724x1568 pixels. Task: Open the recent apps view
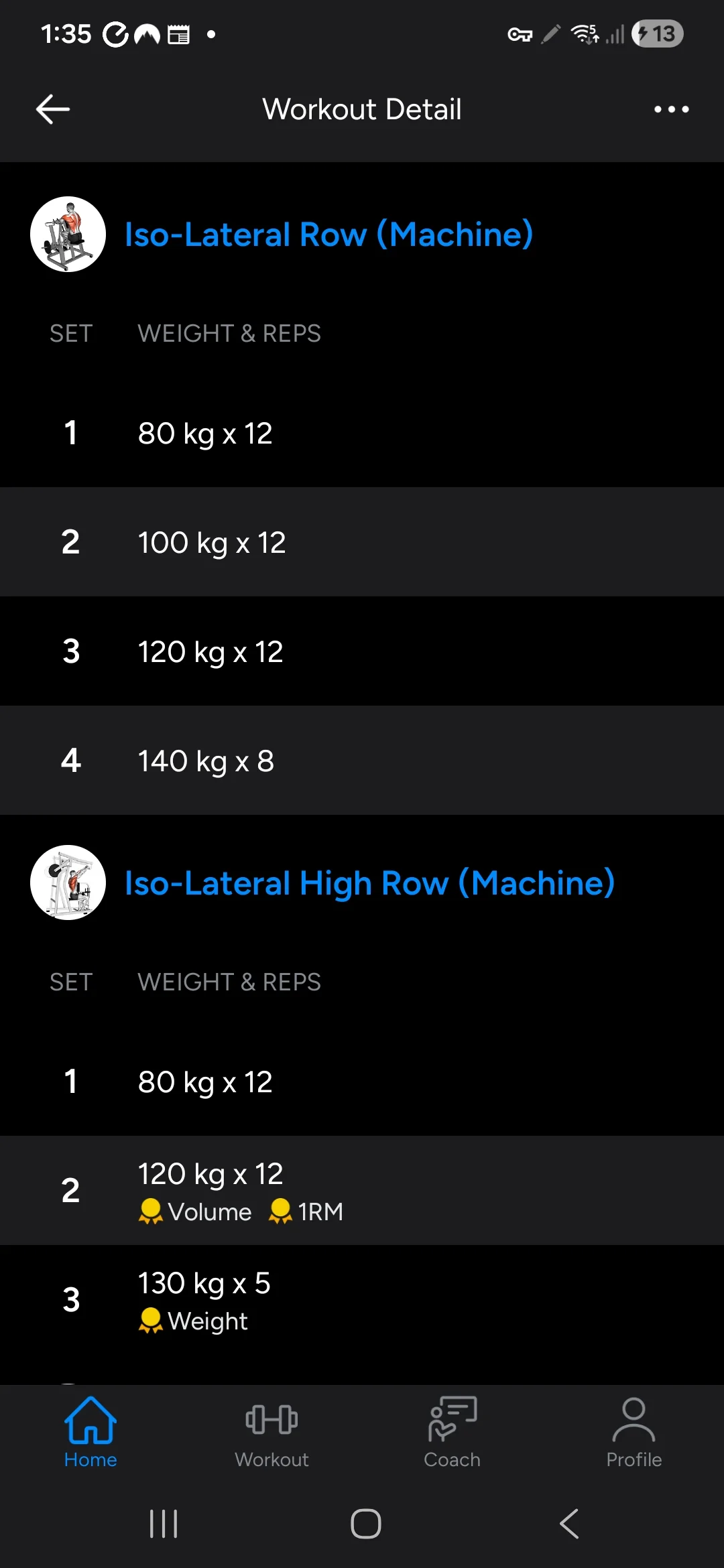point(164,1524)
